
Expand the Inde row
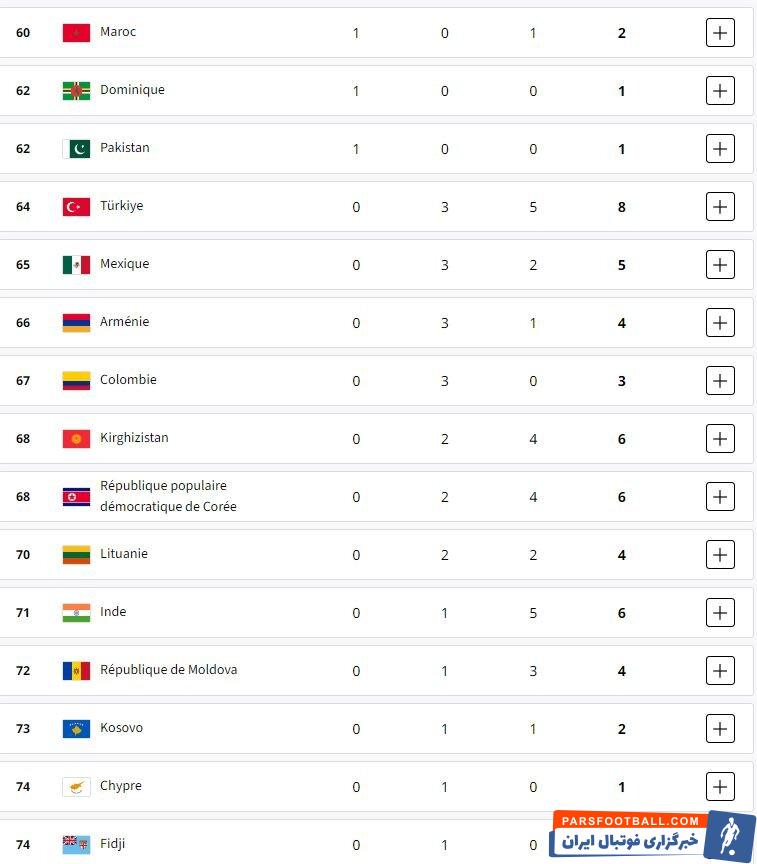pos(720,613)
